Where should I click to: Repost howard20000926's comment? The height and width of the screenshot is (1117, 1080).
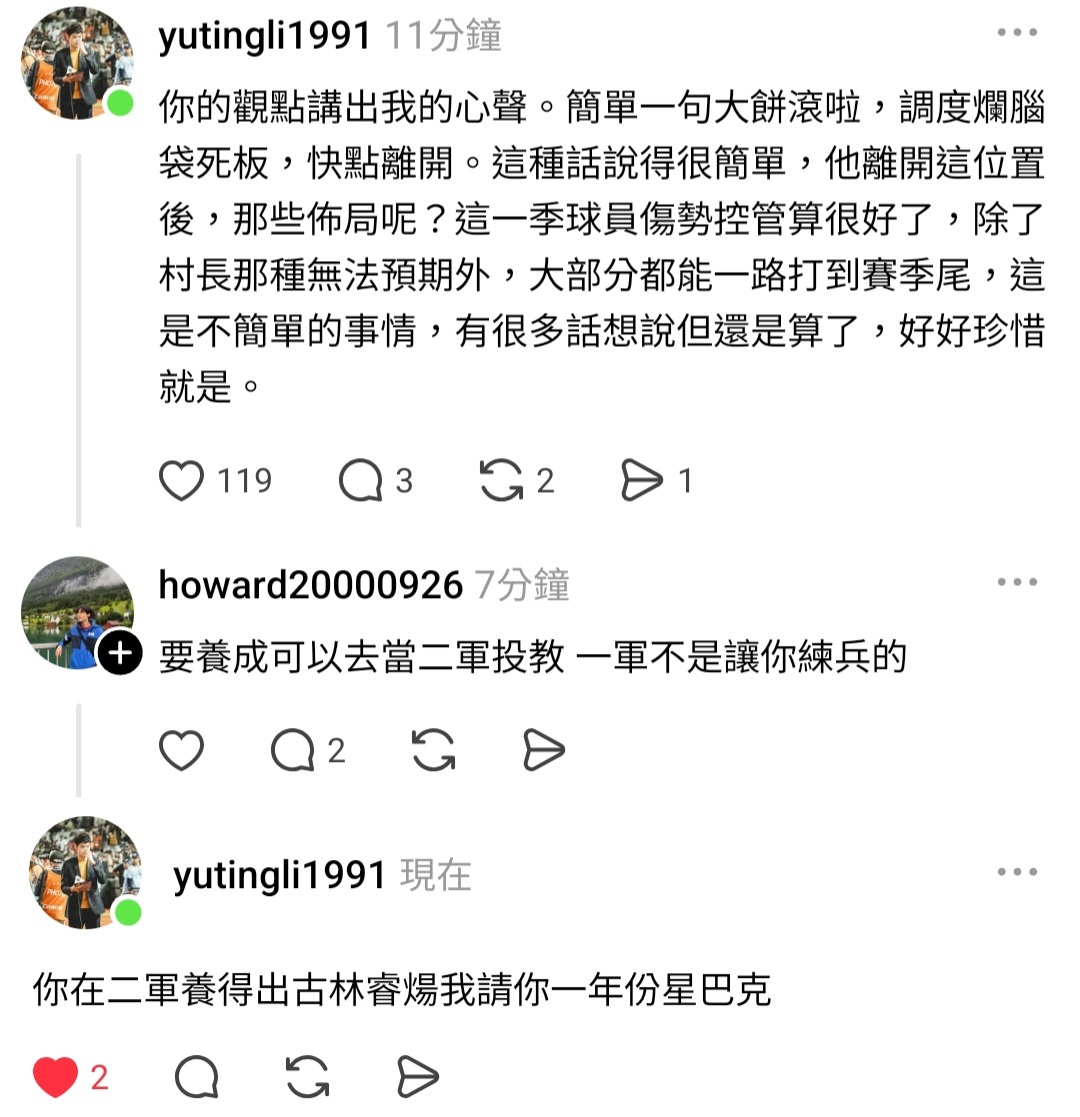pyautogui.click(x=433, y=750)
